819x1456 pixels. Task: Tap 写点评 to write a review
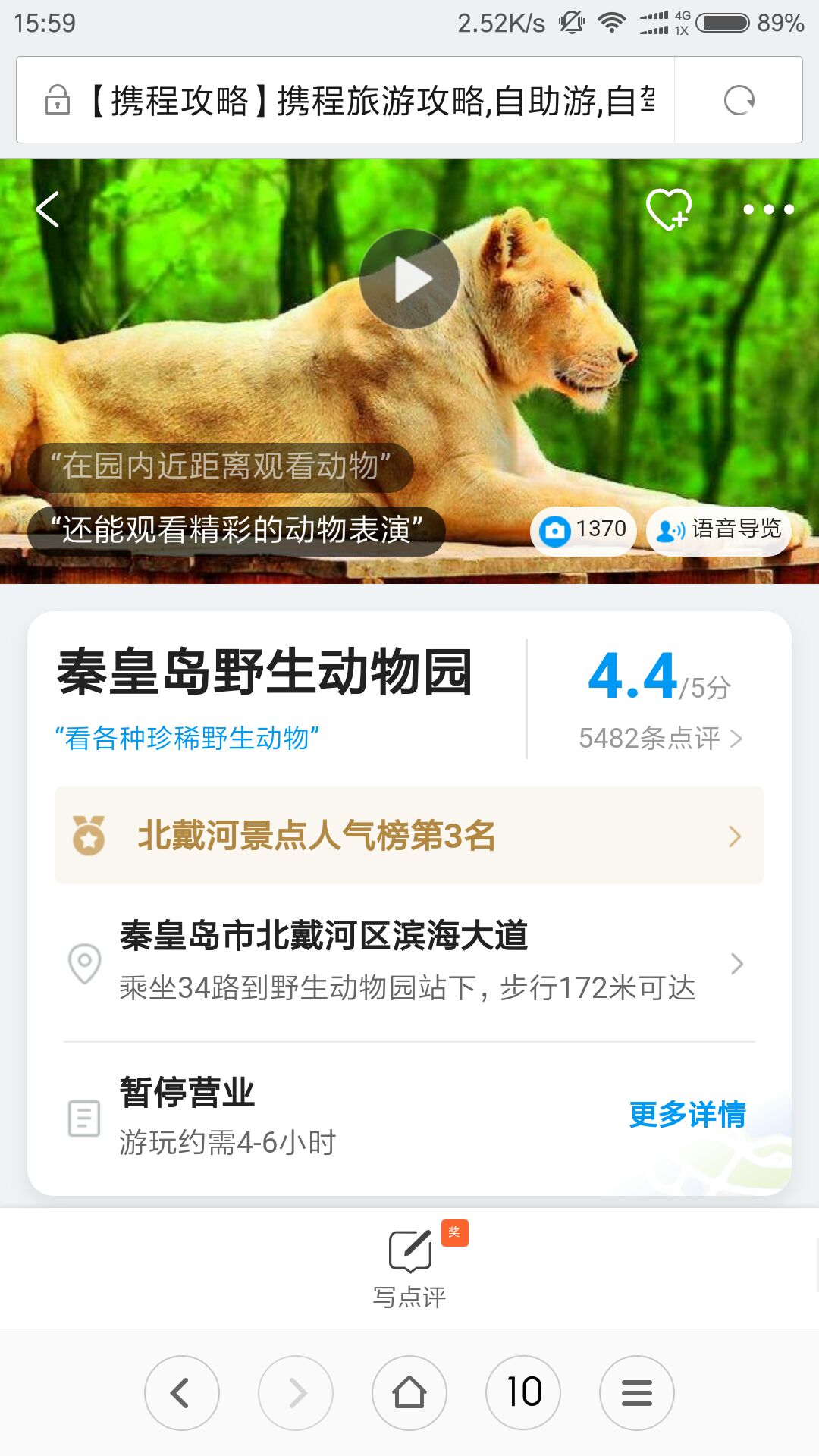click(x=409, y=1266)
